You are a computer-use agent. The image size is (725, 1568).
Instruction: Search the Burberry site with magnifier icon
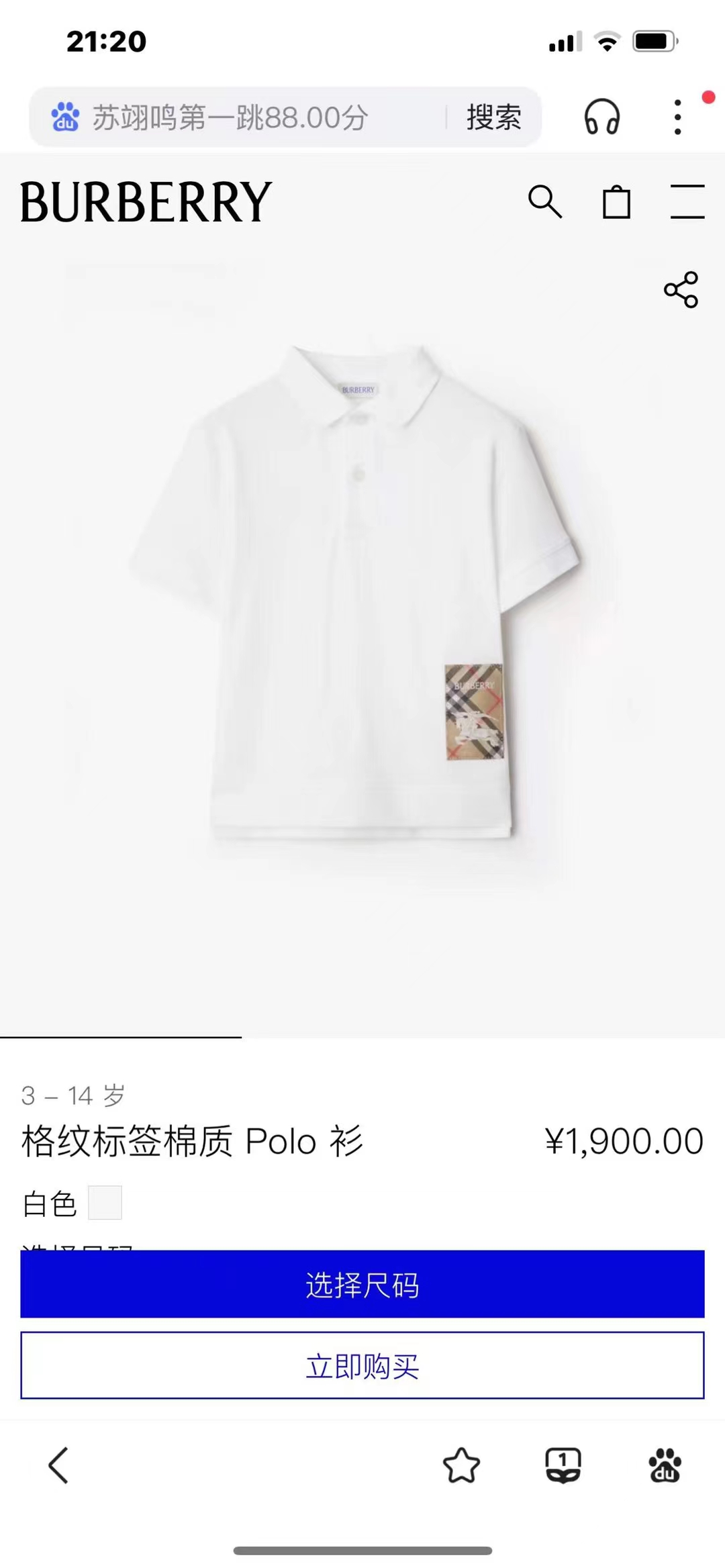(x=544, y=201)
